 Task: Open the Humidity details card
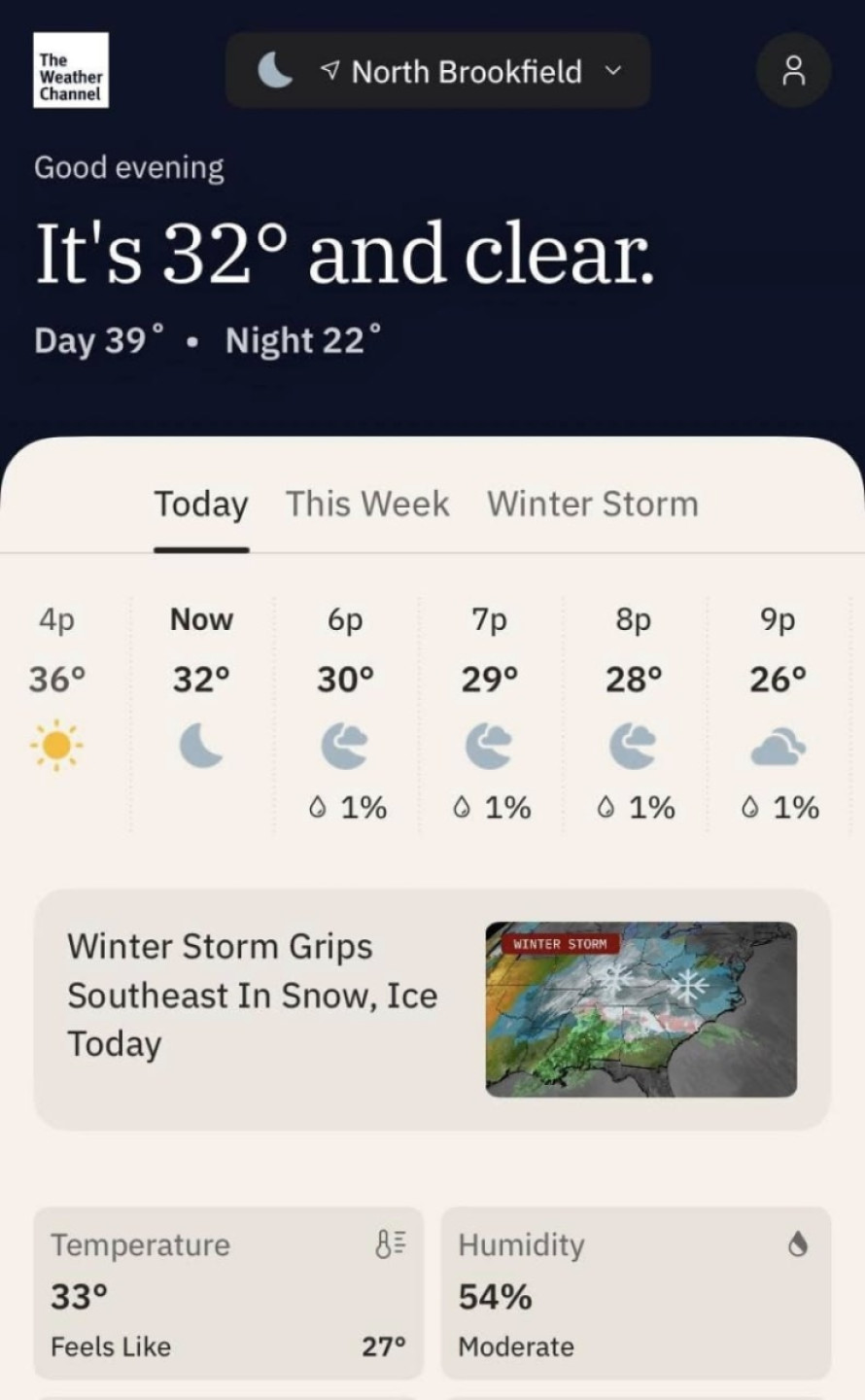tap(637, 1293)
